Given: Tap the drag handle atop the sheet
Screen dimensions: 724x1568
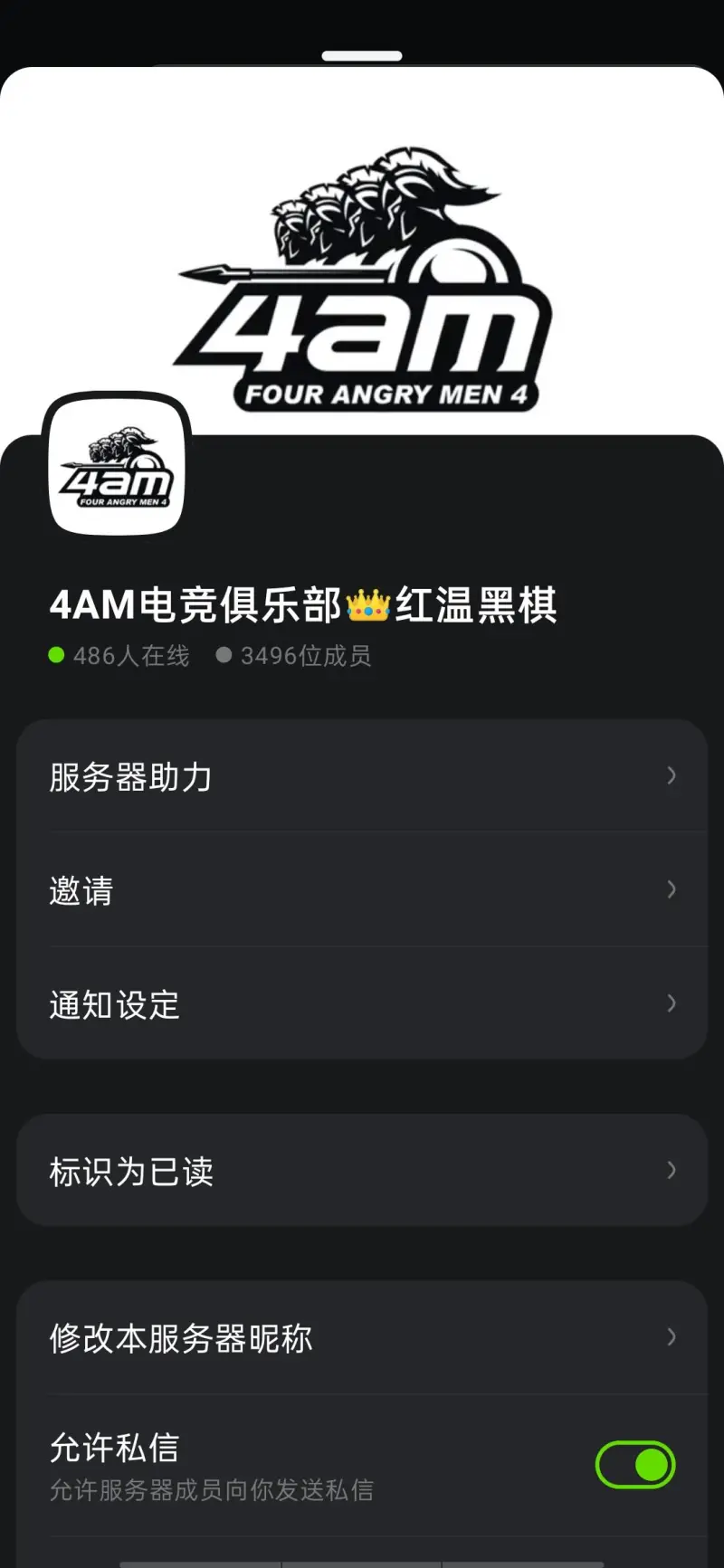Looking at the screenshot, I should click(x=362, y=56).
